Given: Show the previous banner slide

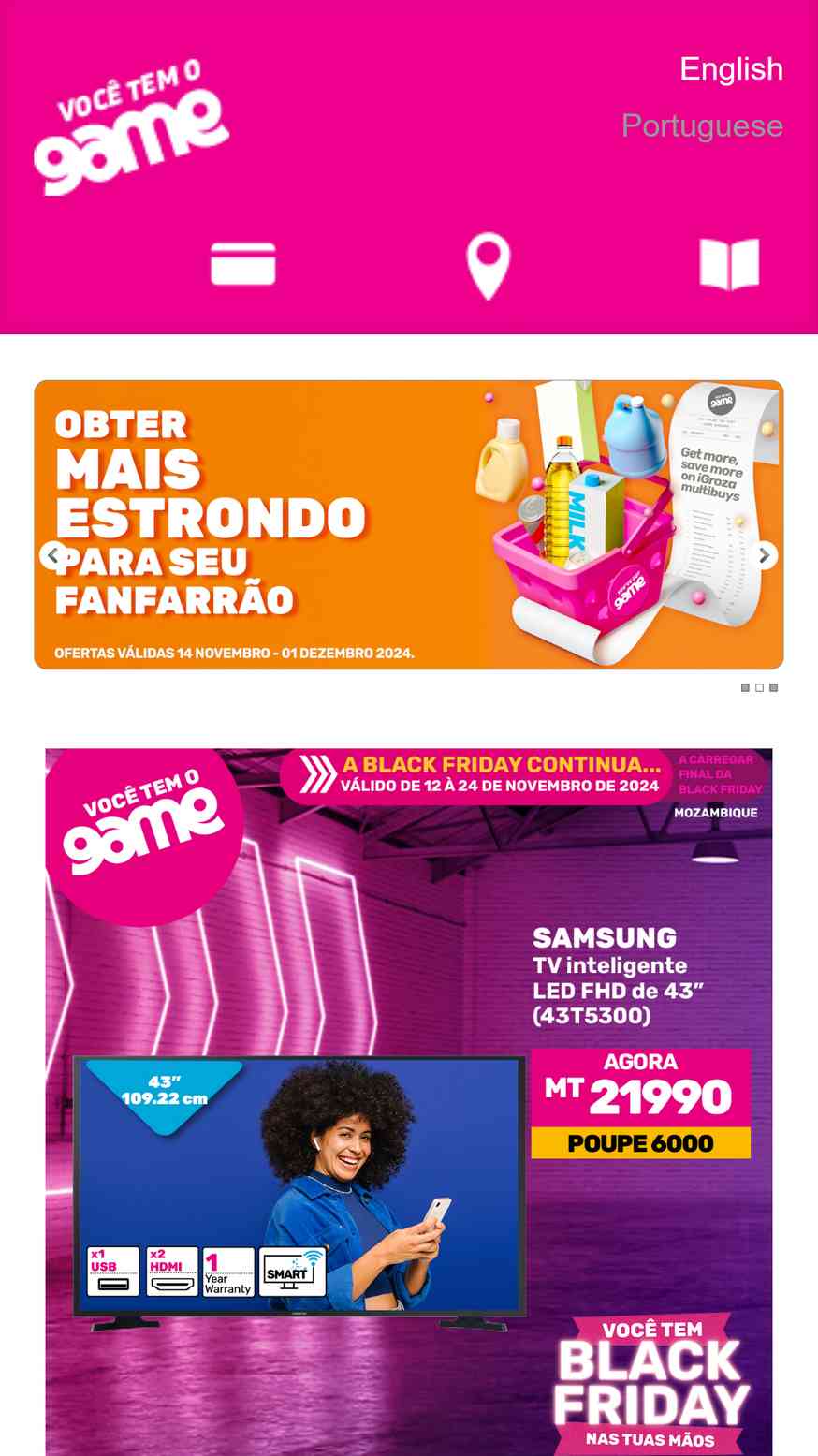Looking at the screenshot, I should click(x=53, y=555).
